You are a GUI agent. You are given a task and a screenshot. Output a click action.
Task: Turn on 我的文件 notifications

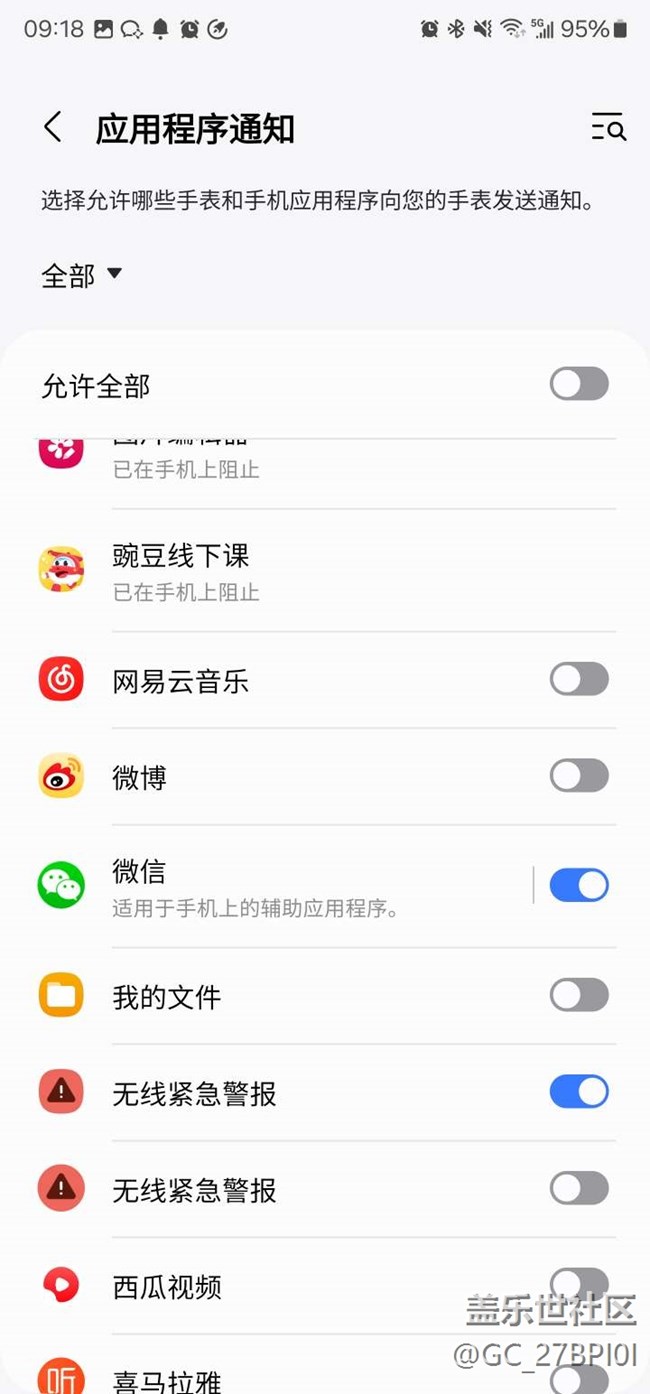[578, 995]
